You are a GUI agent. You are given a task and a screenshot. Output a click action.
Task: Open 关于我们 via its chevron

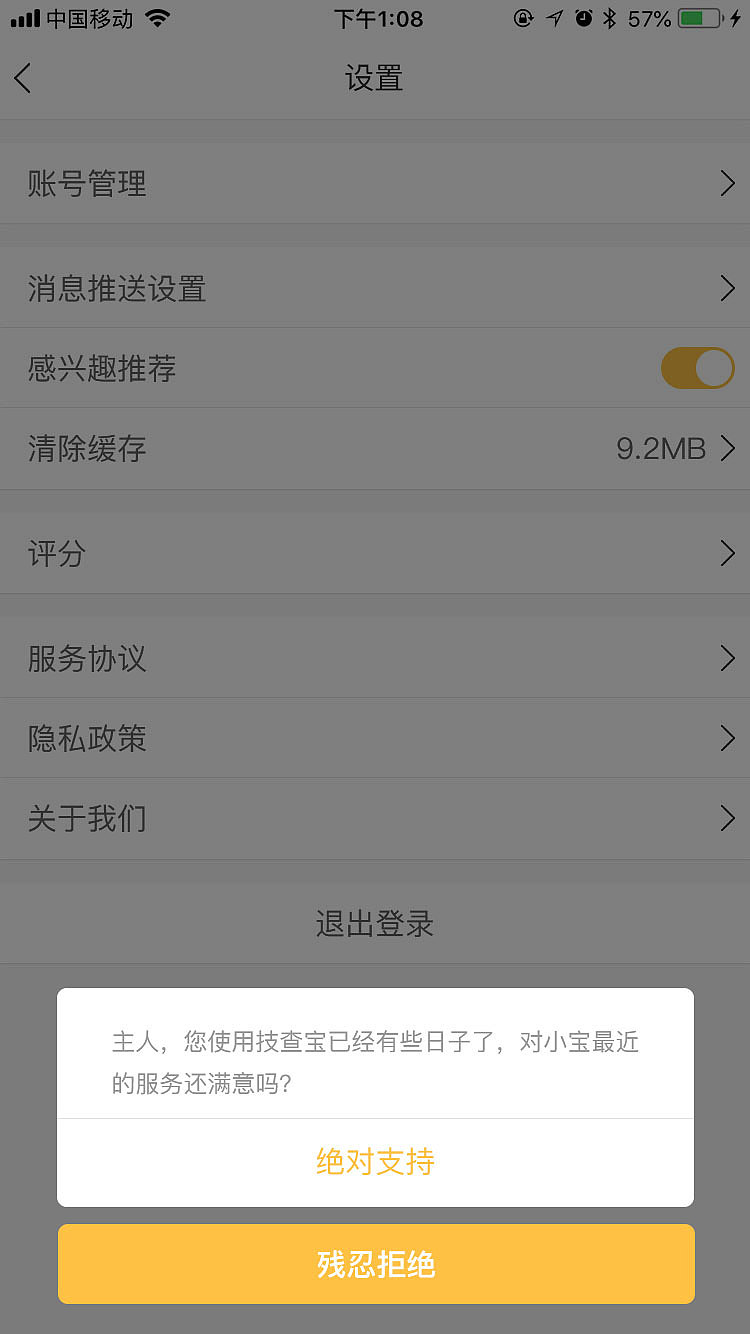coord(727,818)
